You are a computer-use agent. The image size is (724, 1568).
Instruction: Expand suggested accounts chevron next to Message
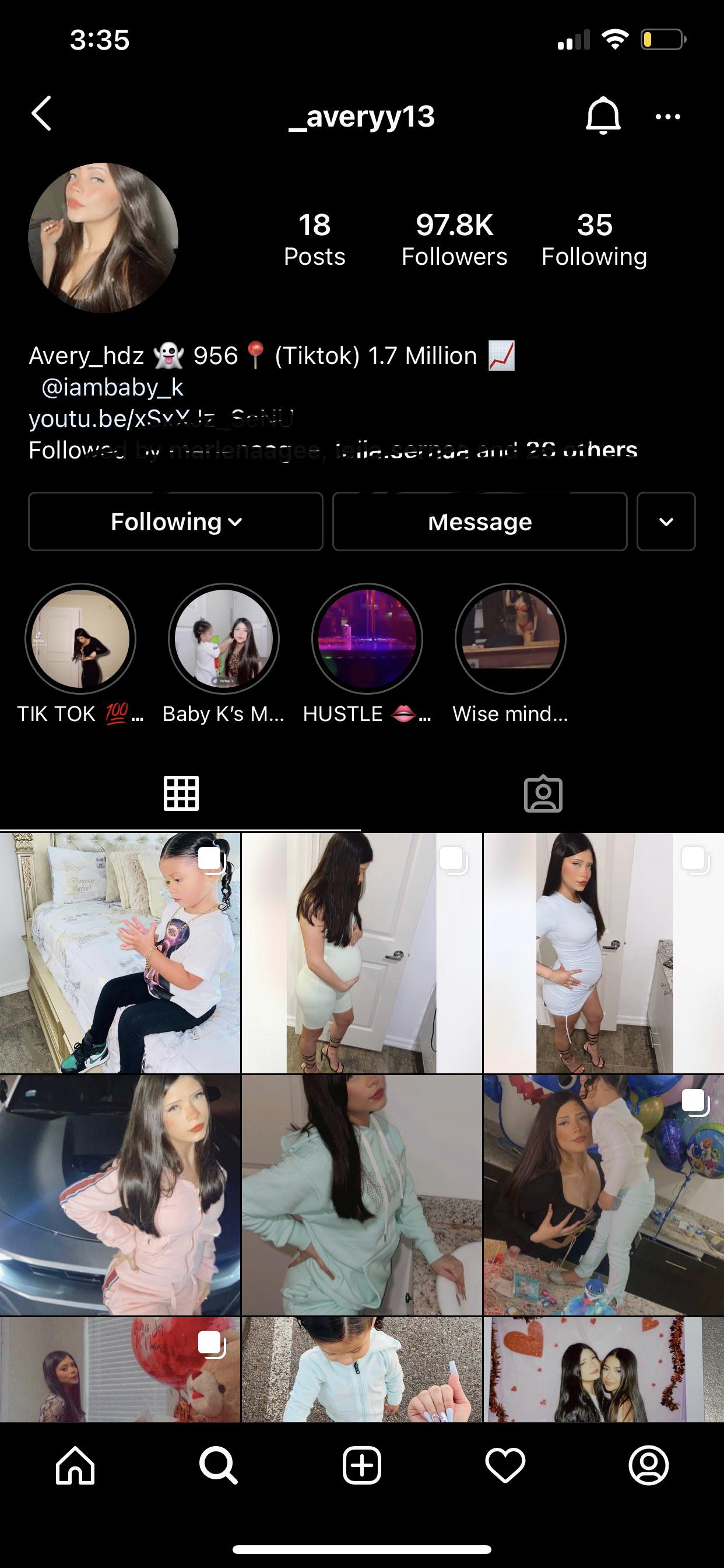tap(666, 521)
